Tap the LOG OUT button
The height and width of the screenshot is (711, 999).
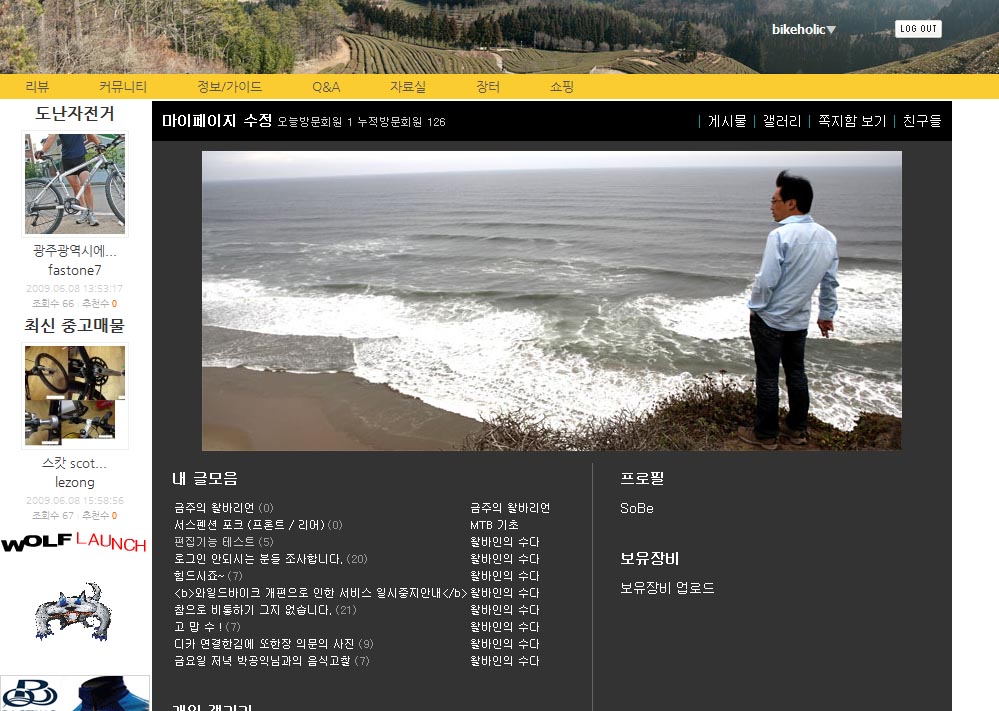pos(917,29)
